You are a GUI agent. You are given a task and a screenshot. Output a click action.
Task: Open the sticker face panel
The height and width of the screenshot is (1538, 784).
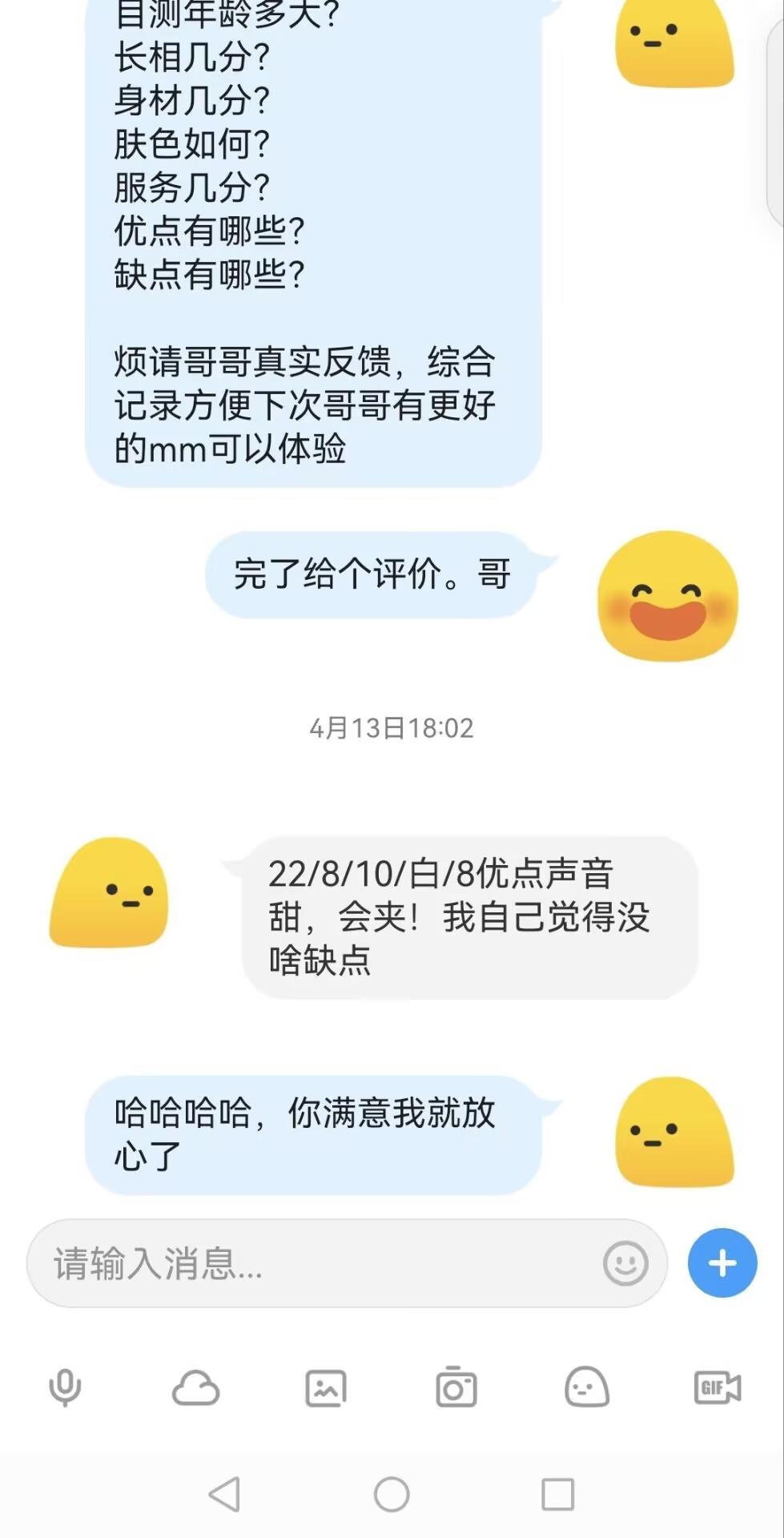click(x=587, y=1388)
